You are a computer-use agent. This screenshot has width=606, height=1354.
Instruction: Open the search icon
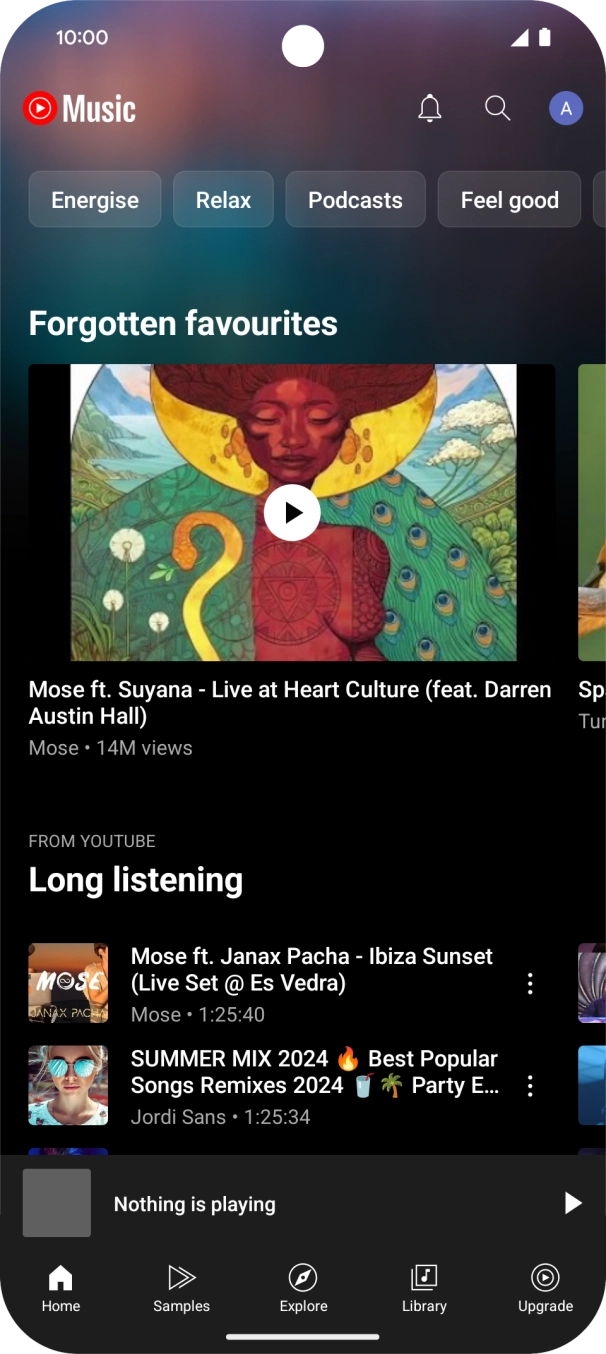(497, 108)
